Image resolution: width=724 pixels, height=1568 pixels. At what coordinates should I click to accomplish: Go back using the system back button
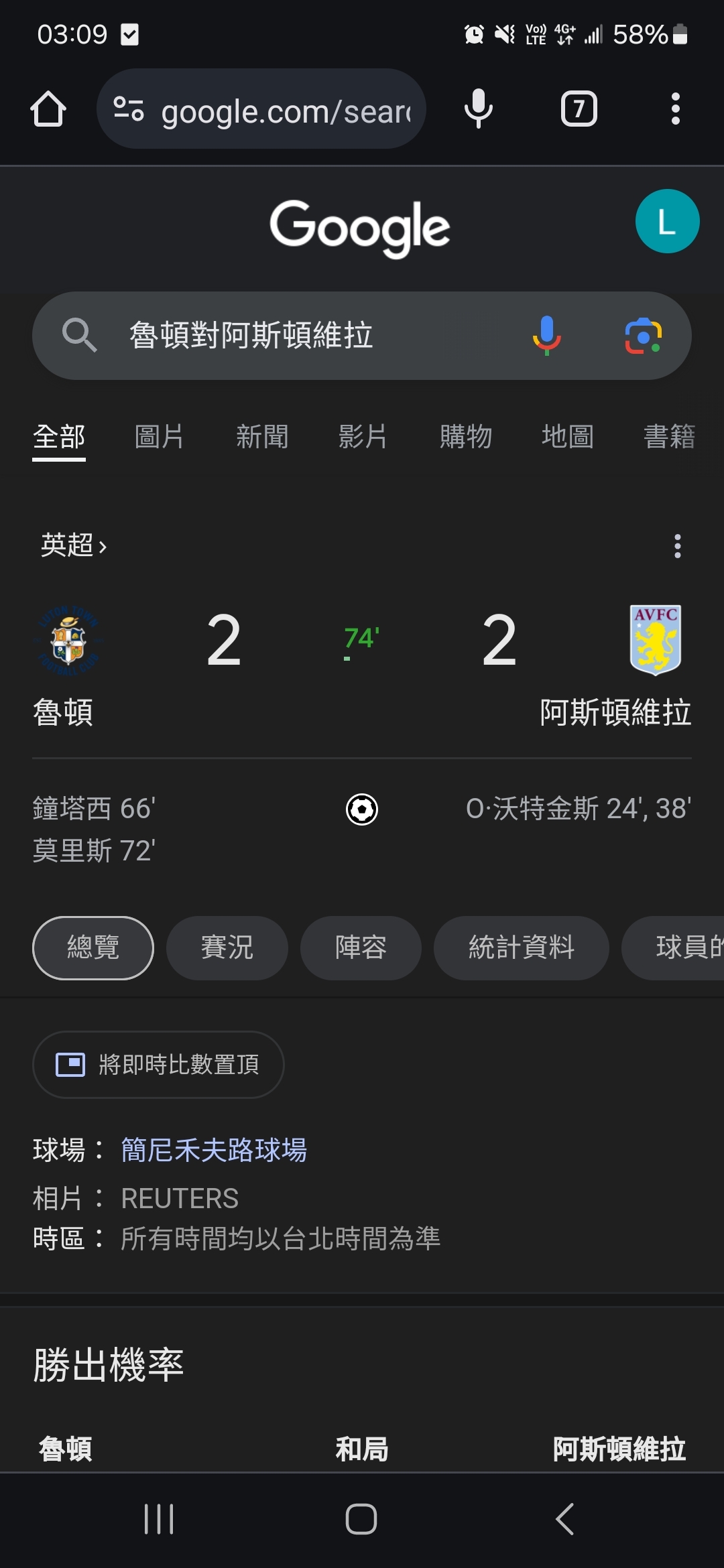[564, 1519]
